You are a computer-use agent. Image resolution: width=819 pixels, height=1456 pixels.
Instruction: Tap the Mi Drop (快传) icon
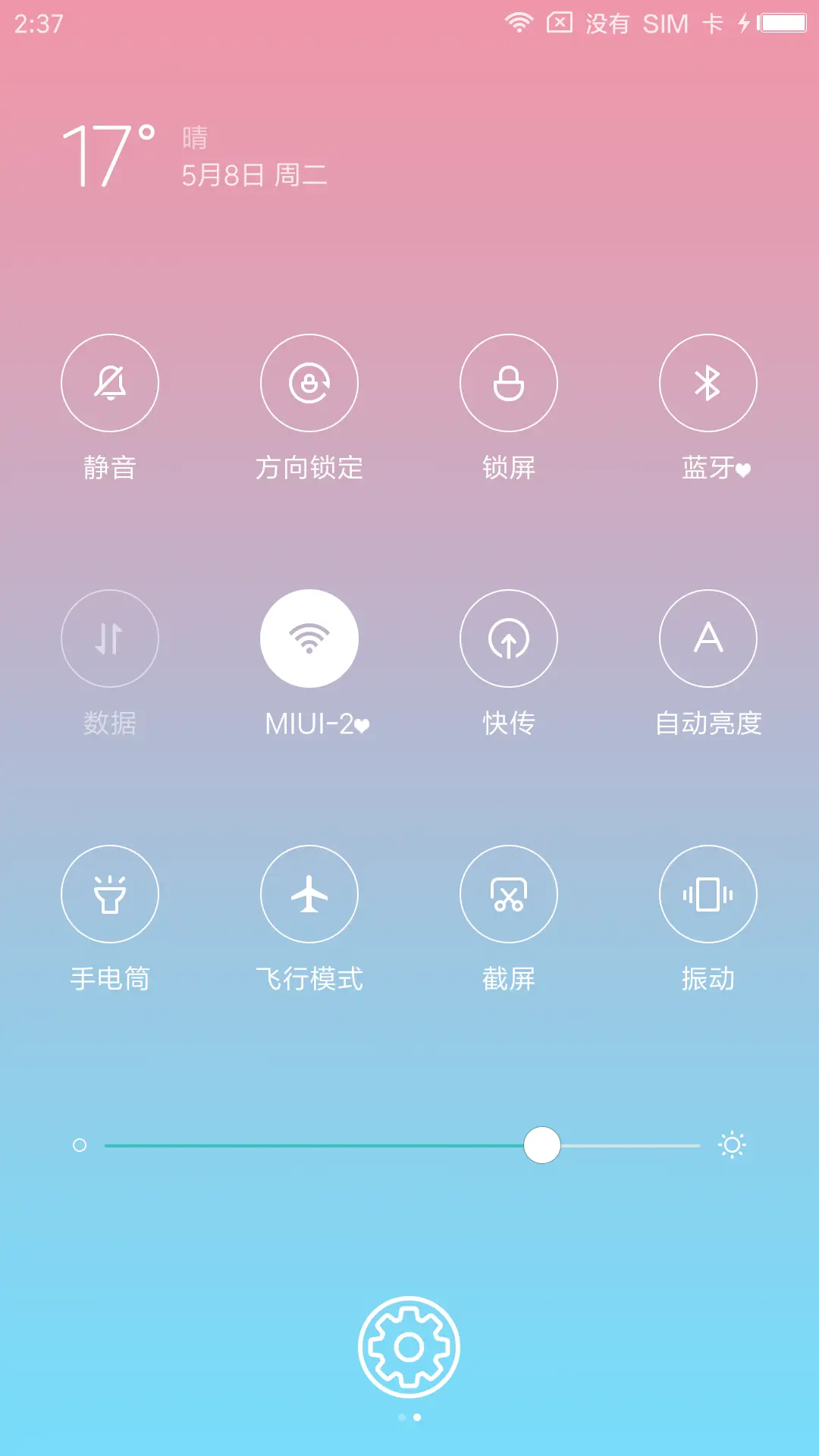coord(509,639)
